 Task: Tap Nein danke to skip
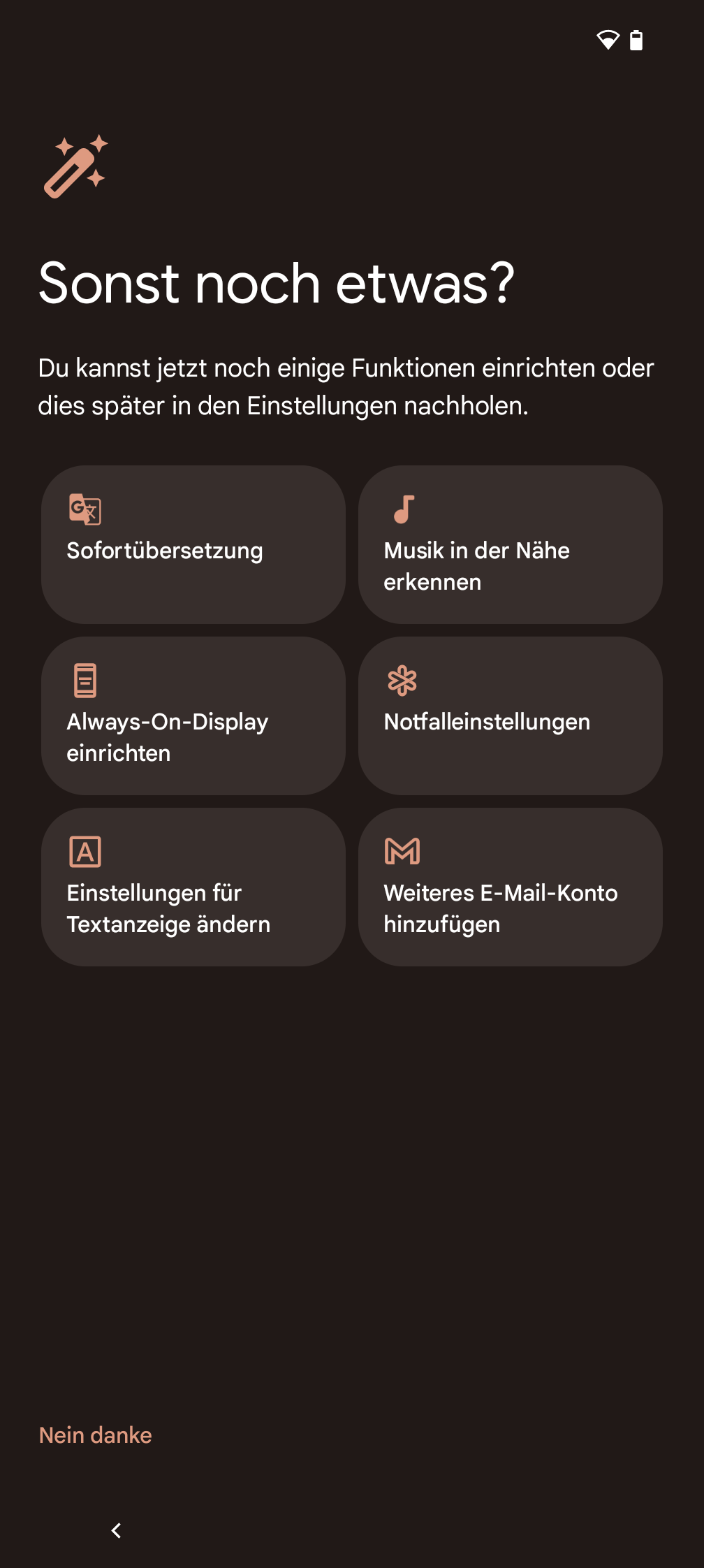[96, 1435]
